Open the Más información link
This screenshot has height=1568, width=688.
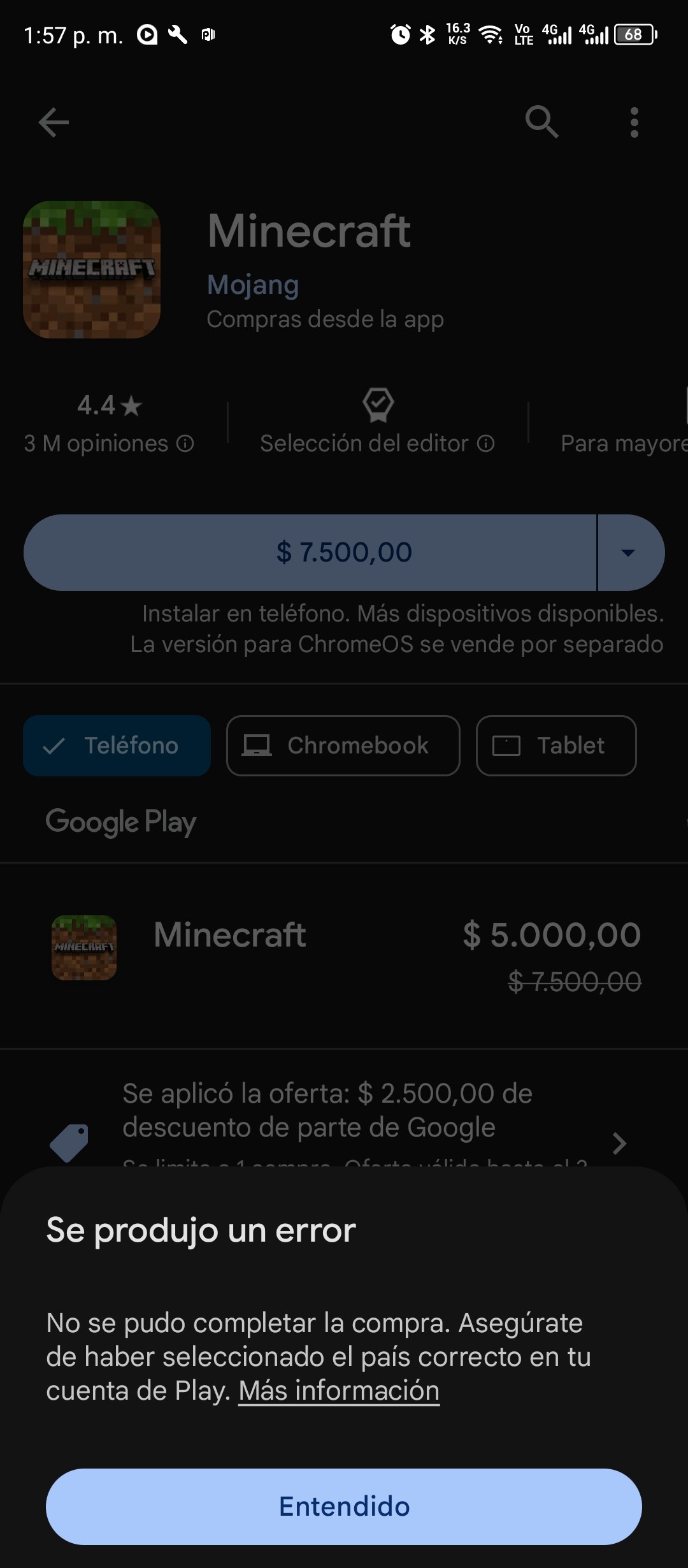339,1391
